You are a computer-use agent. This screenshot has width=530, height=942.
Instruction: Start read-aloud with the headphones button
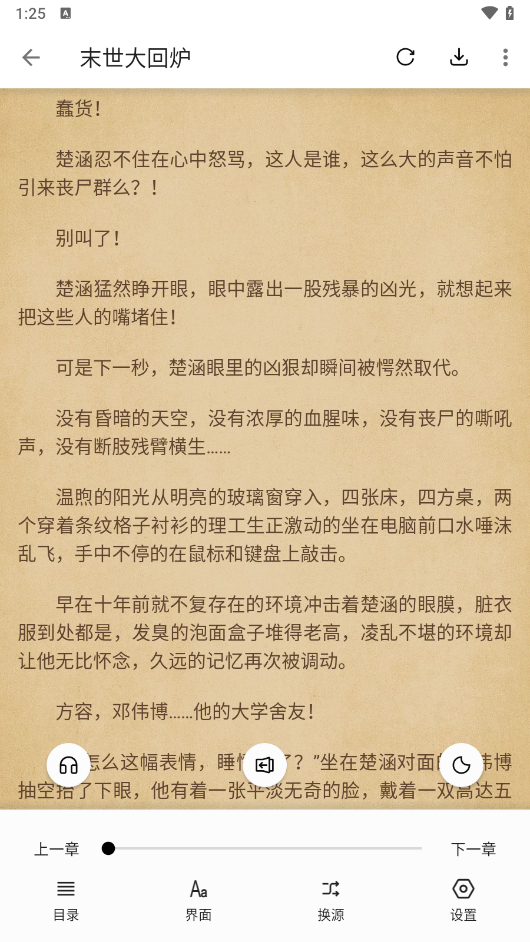pos(69,765)
